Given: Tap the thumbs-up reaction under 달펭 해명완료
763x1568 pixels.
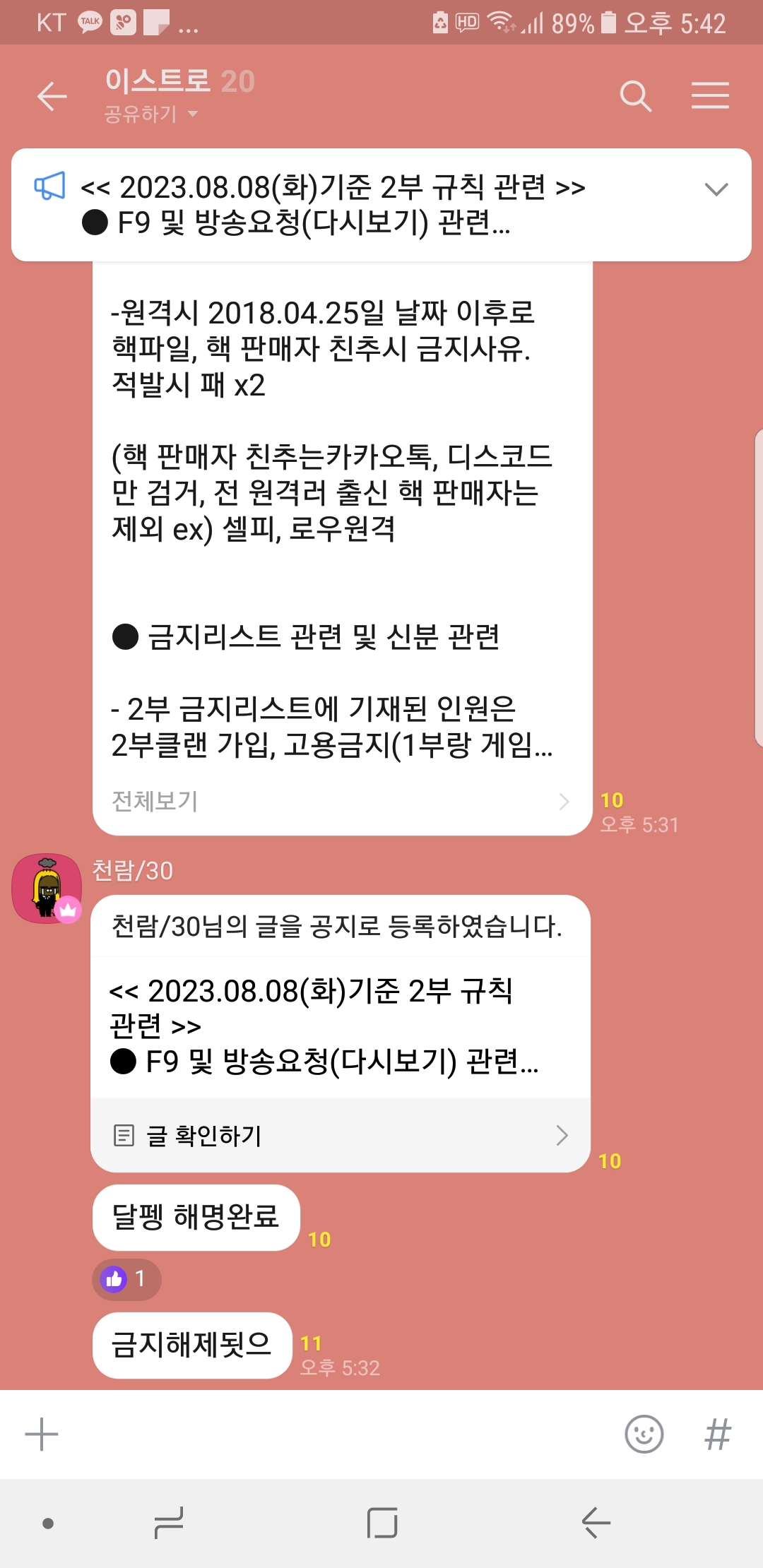Looking at the screenshot, I should 126,1278.
